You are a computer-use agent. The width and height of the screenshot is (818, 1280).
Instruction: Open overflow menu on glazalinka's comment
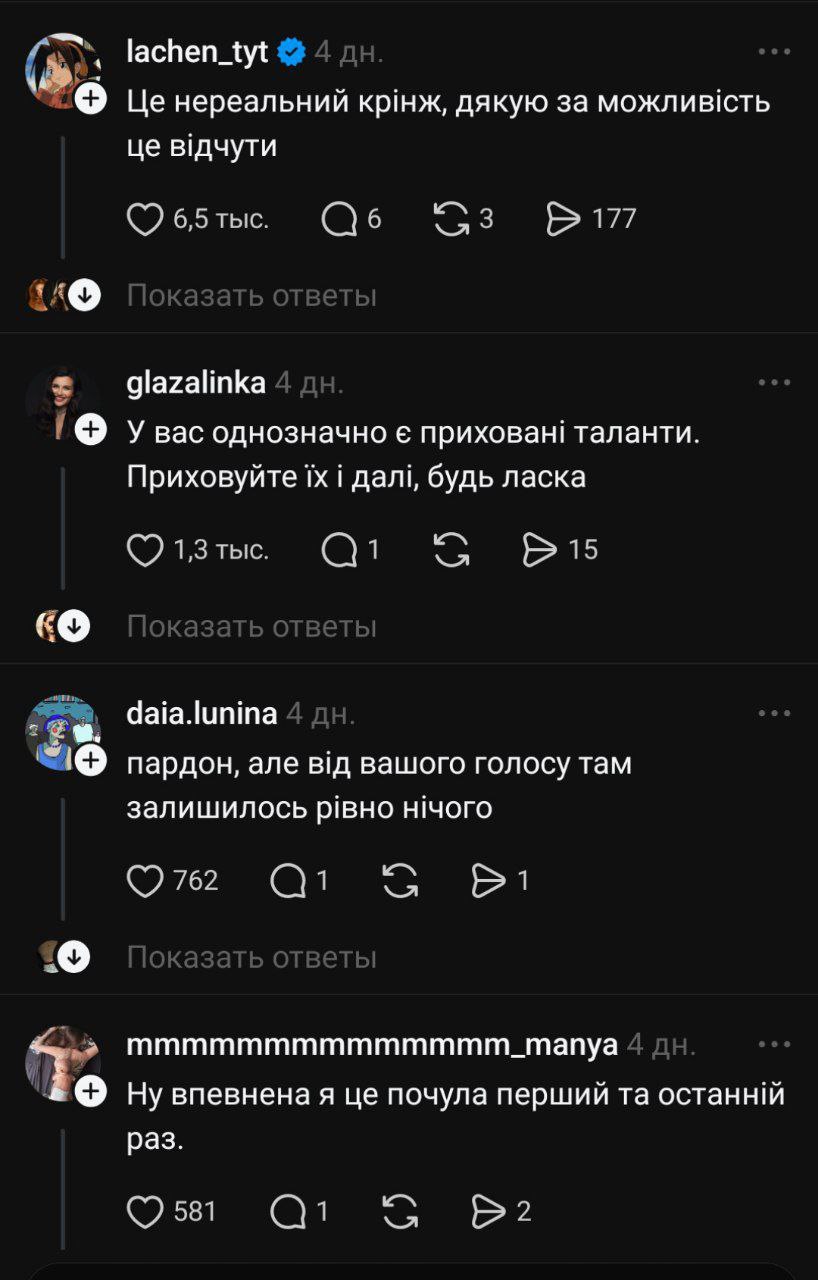pos(774,383)
